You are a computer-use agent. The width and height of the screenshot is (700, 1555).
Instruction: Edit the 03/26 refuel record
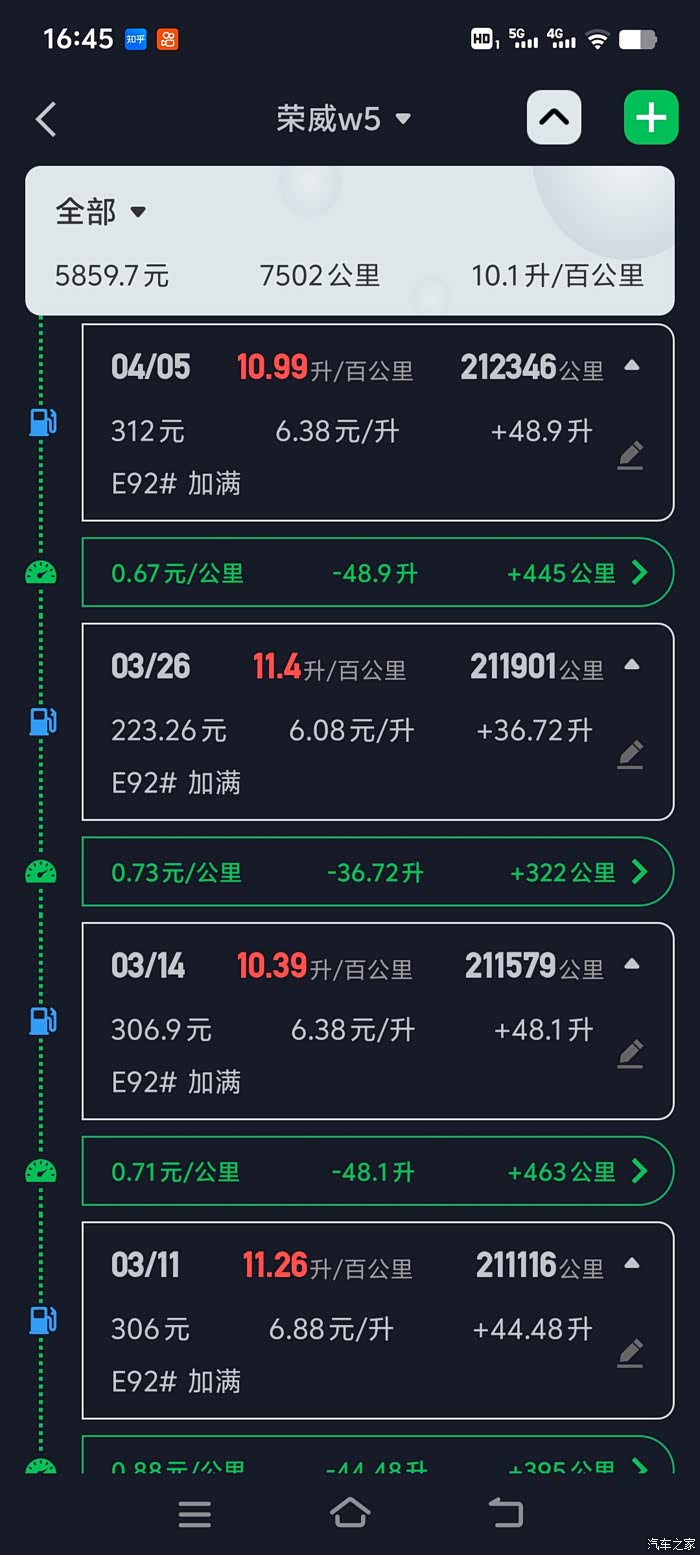630,755
